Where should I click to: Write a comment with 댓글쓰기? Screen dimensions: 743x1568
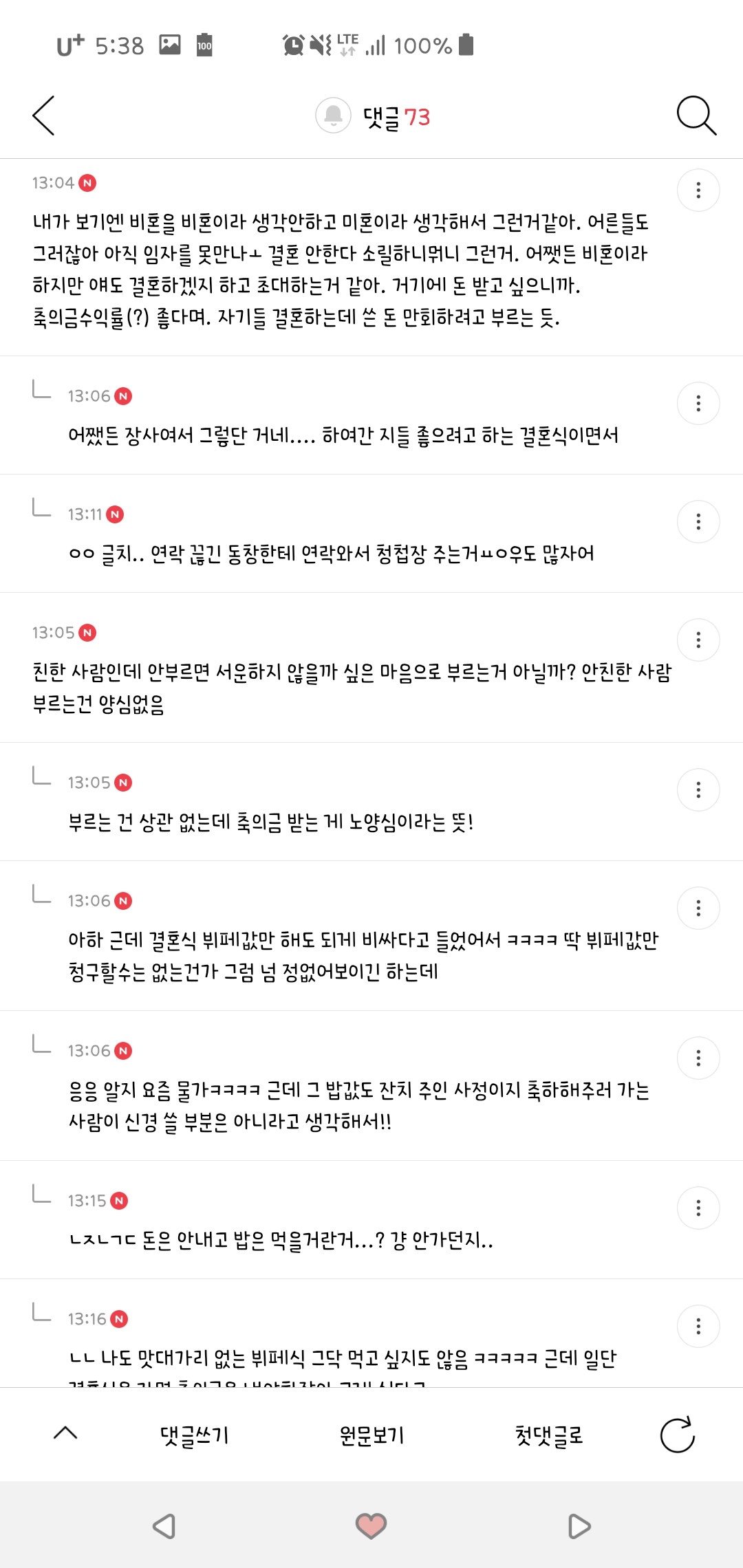[x=195, y=1435]
